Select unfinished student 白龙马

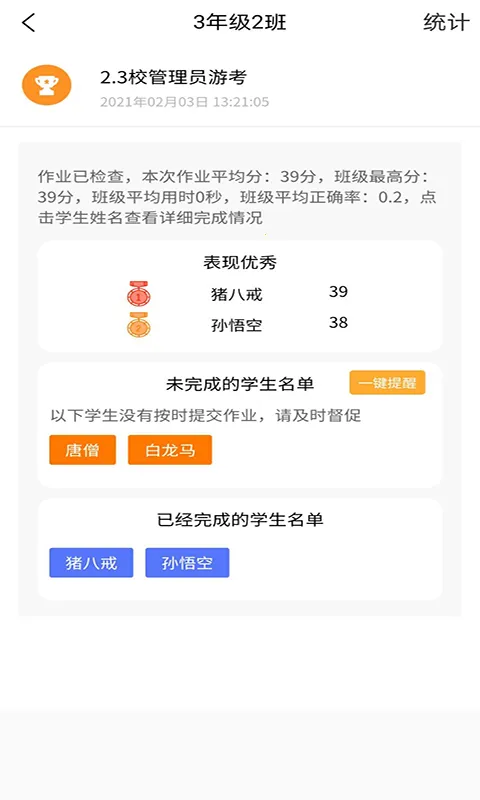170,450
